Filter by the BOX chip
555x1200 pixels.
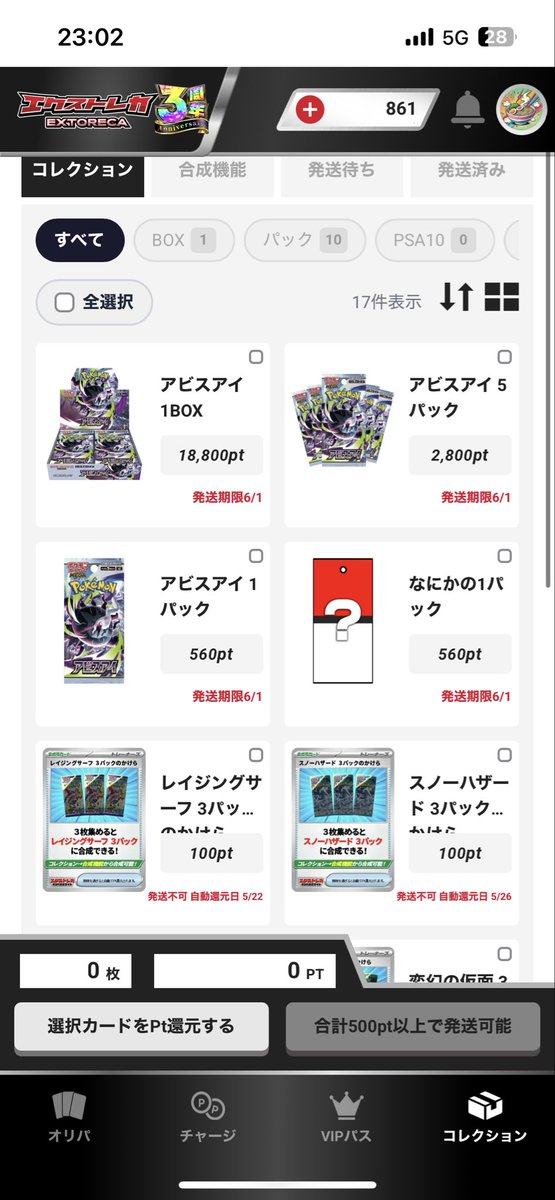(183, 240)
